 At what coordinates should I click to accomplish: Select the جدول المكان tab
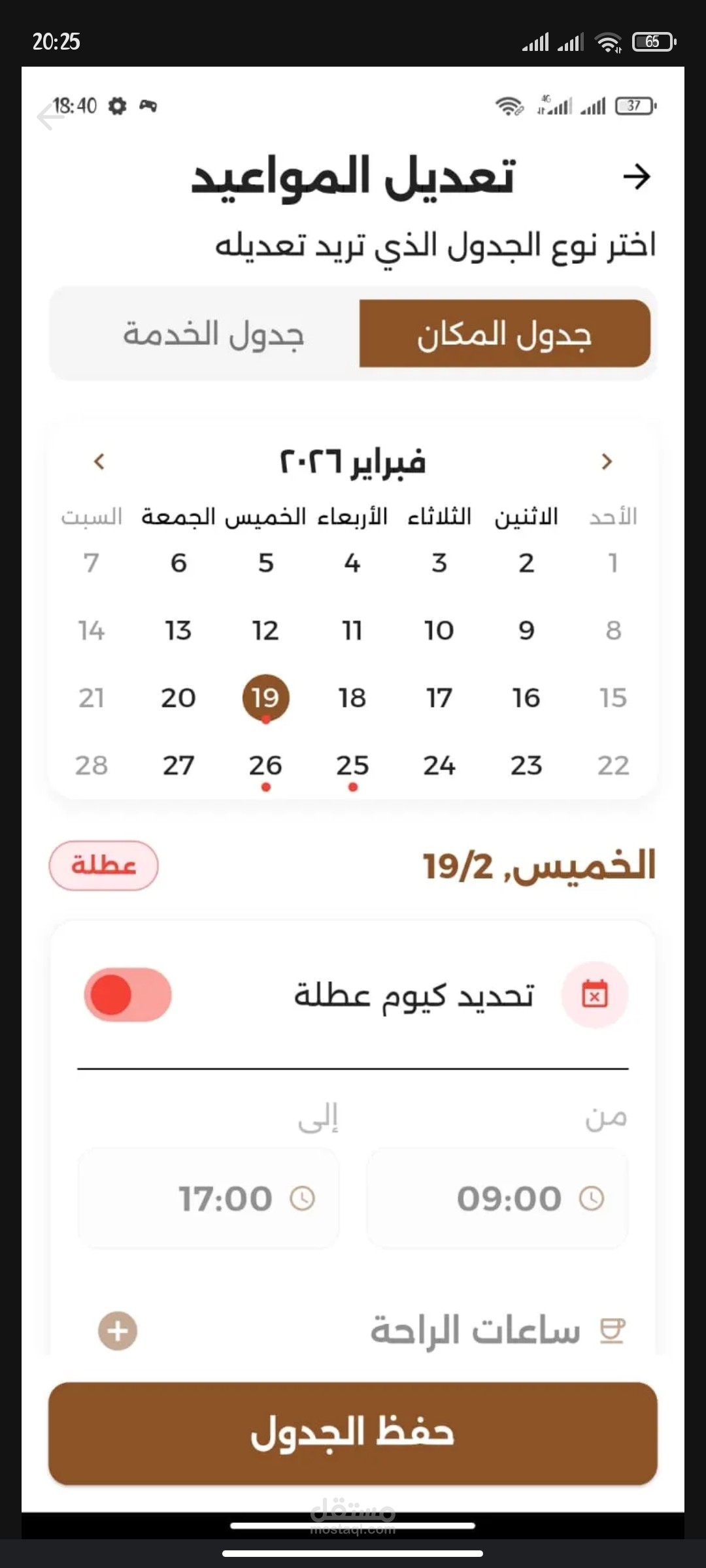coord(505,334)
